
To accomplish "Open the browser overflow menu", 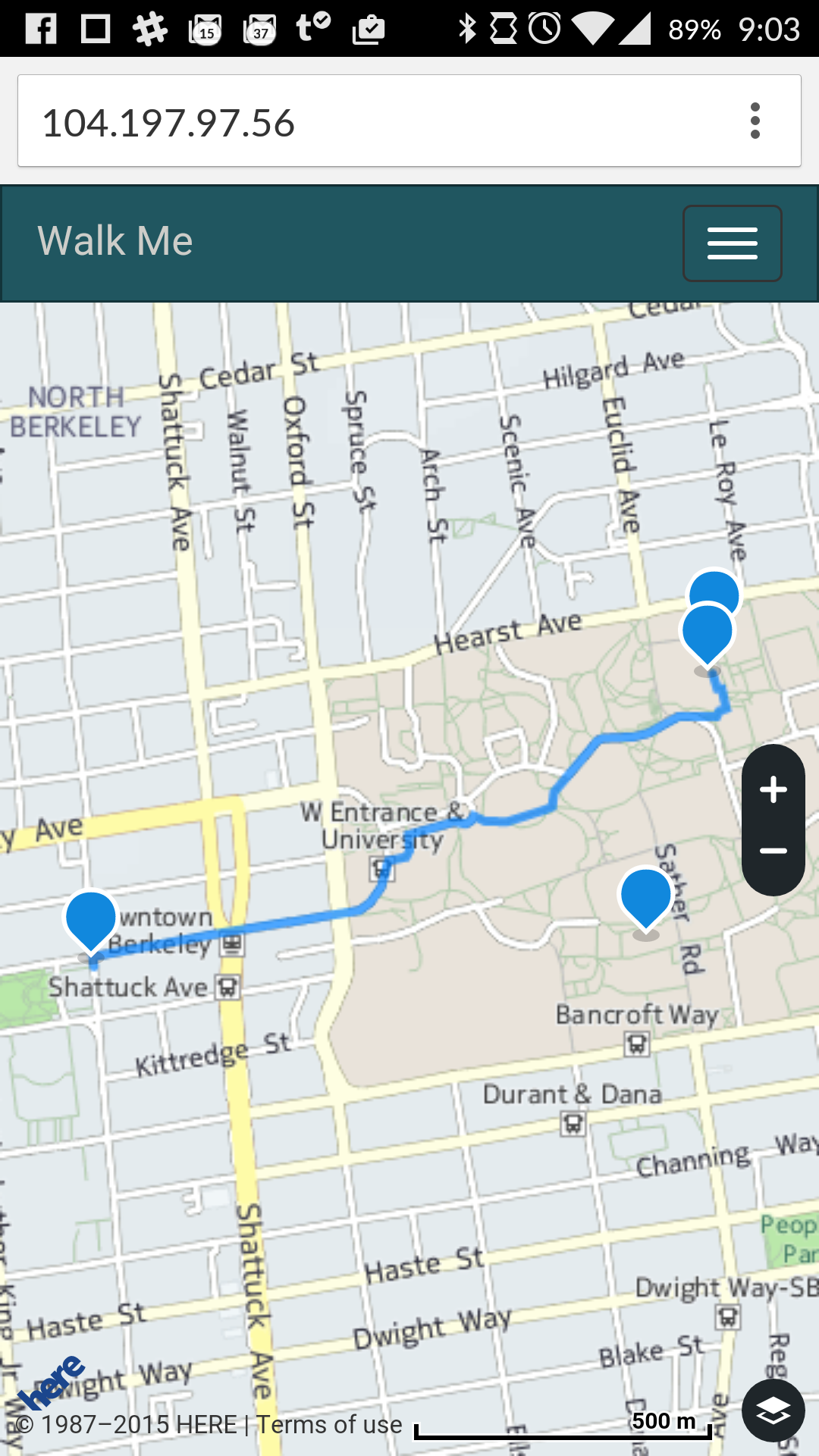I will (x=755, y=121).
